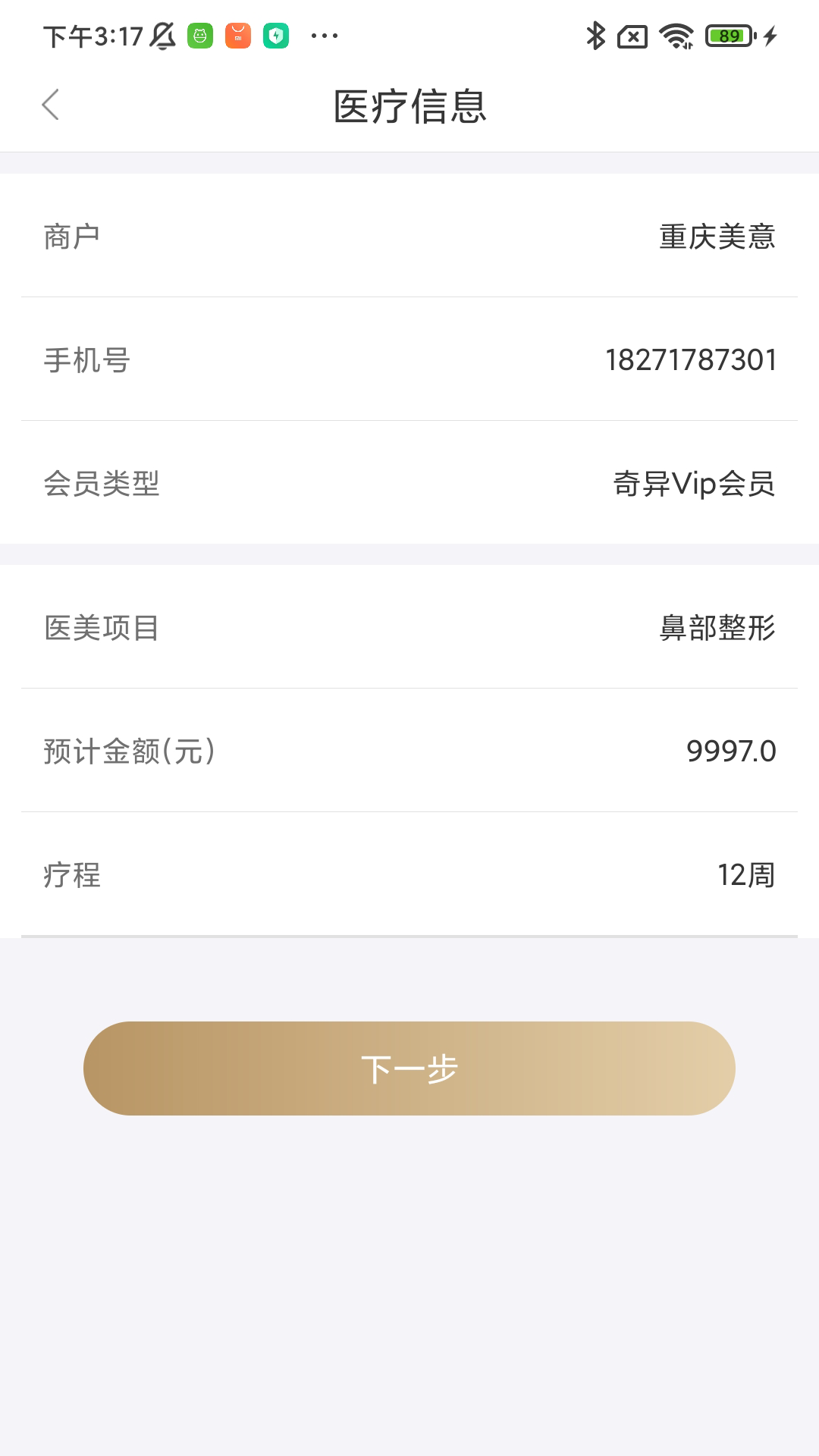The width and height of the screenshot is (819, 1456).
Task: Select the 预计金额 field showing 9997.0
Action: 409,751
